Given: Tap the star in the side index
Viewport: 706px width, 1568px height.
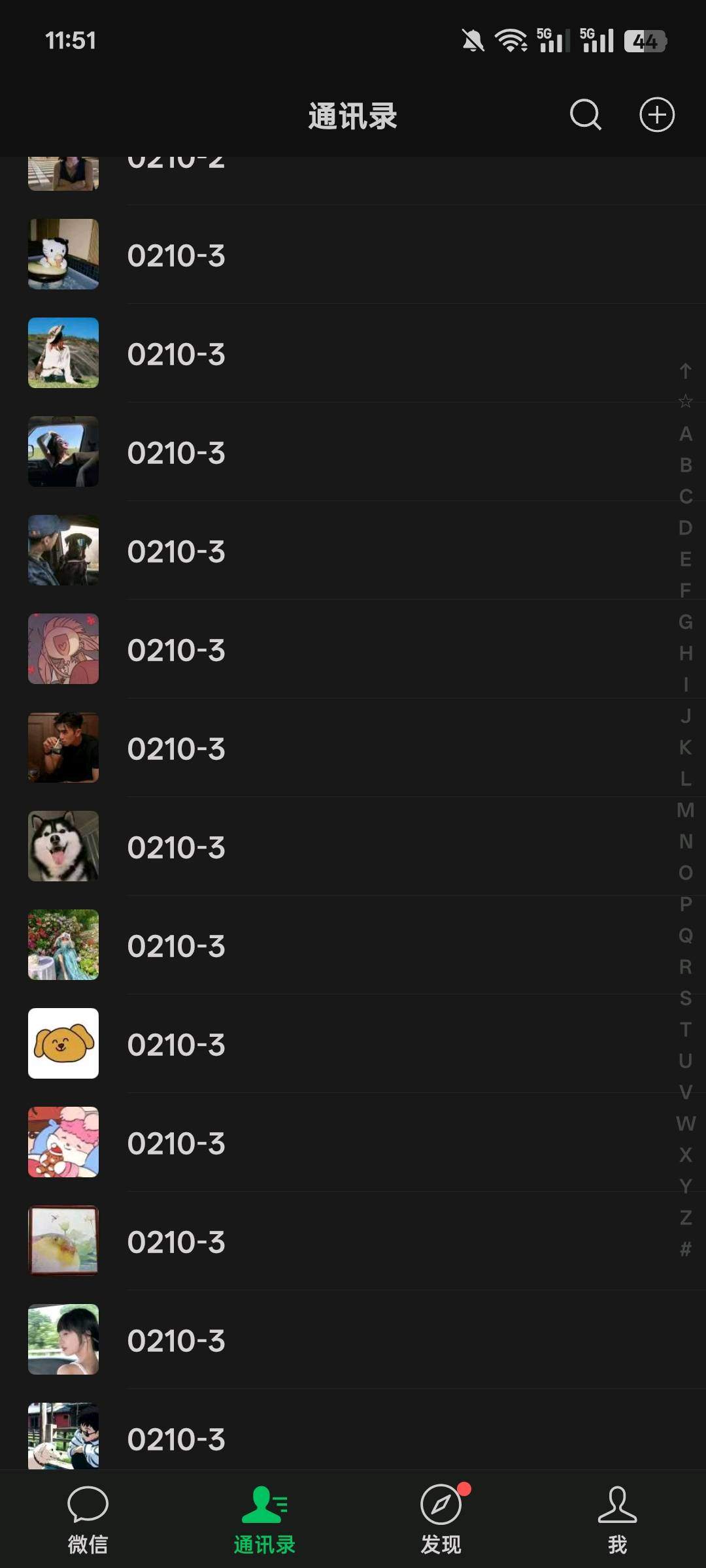Looking at the screenshot, I should tap(685, 401).
